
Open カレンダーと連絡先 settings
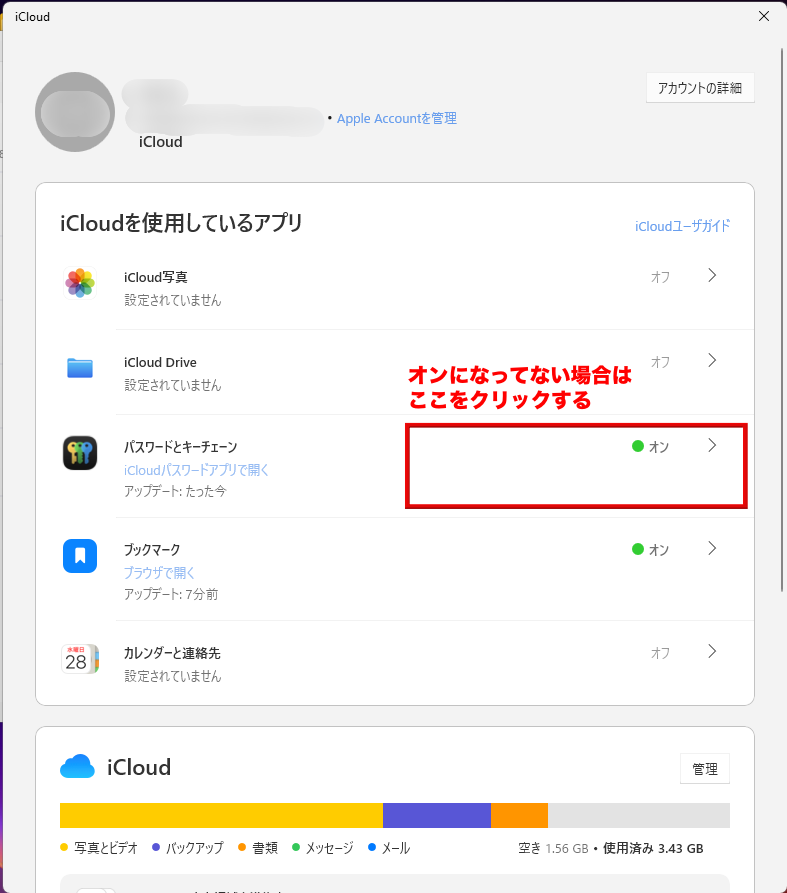711,652
